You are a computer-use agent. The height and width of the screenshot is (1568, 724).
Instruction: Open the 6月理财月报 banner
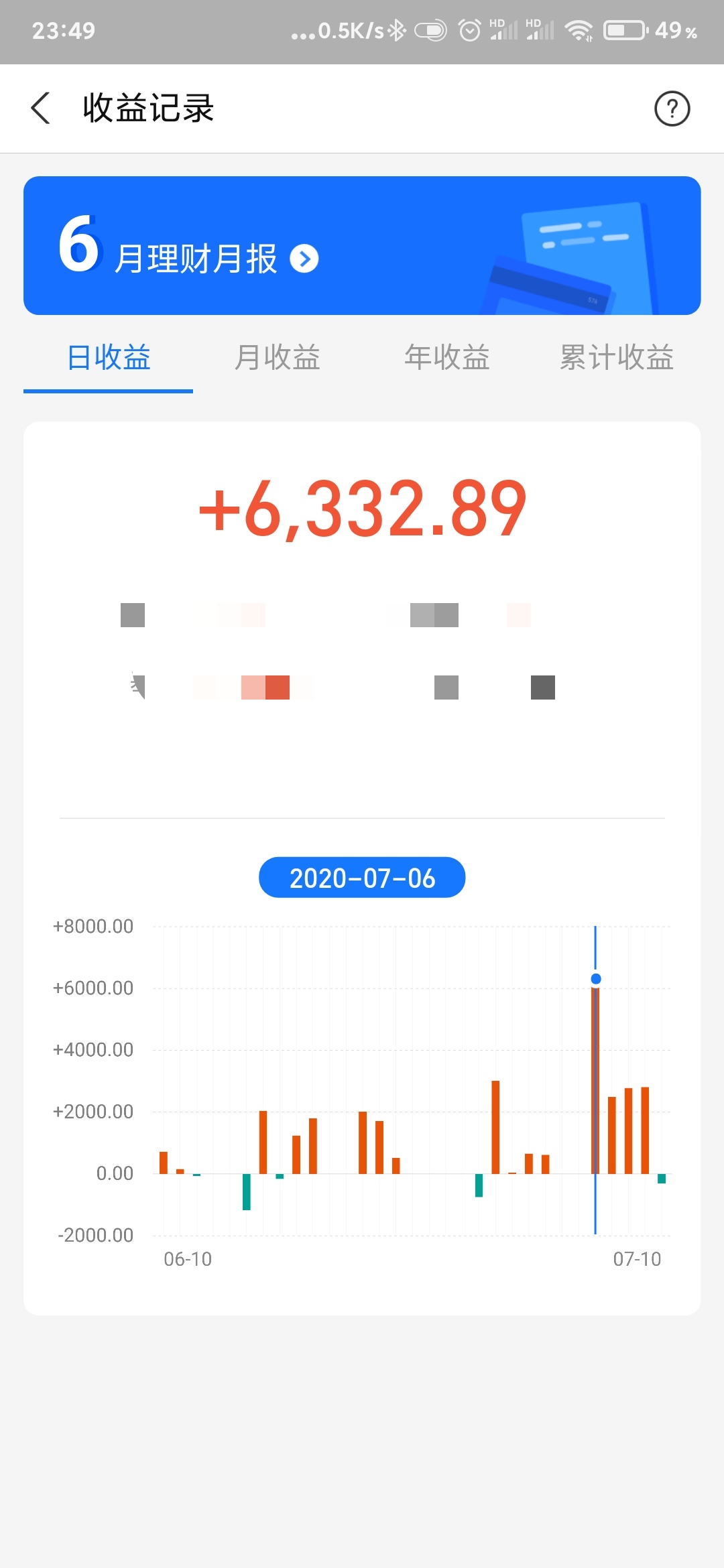point(362,246)
